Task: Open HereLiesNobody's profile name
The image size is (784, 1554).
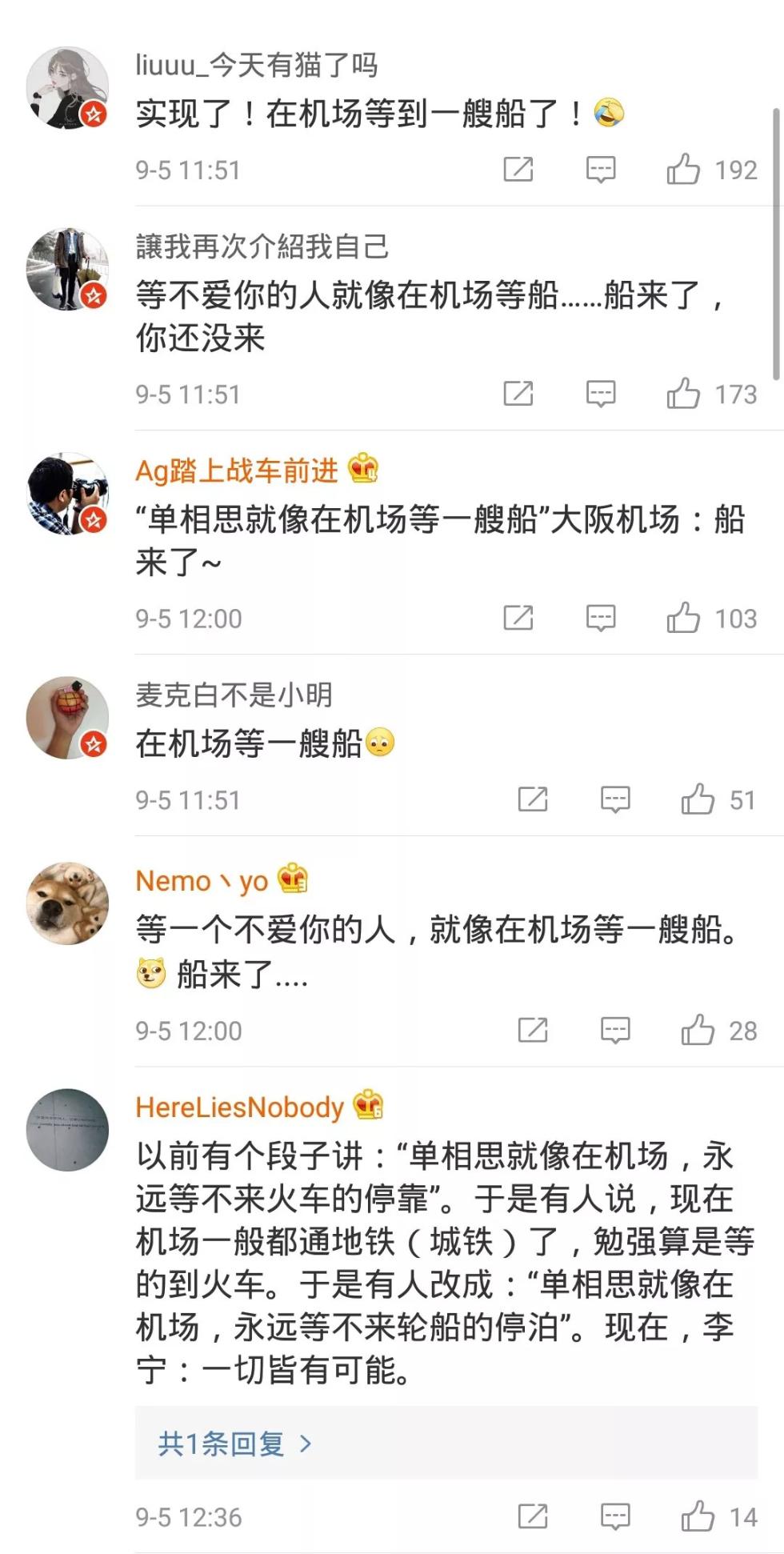Action: pos(239,1107)
